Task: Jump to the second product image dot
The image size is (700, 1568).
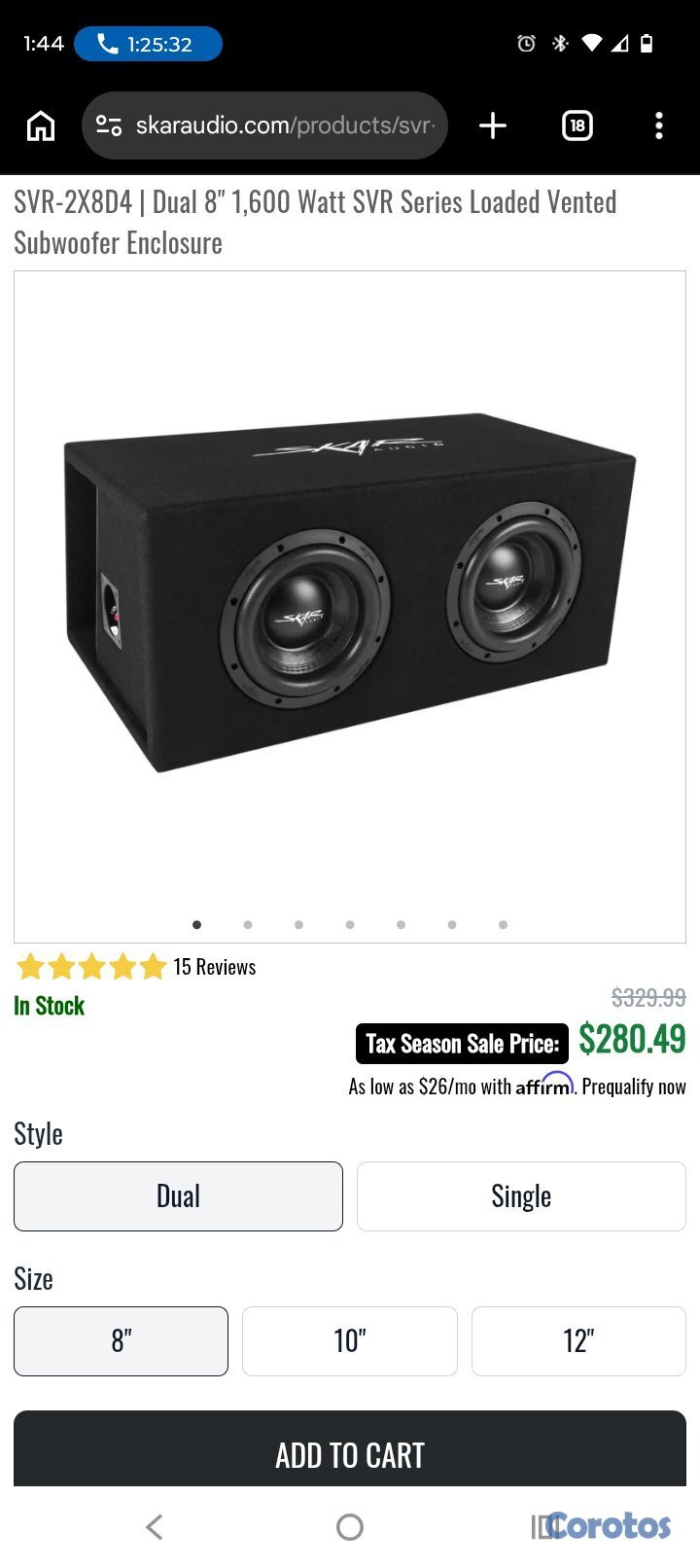Action: click(x=248, y=925)
